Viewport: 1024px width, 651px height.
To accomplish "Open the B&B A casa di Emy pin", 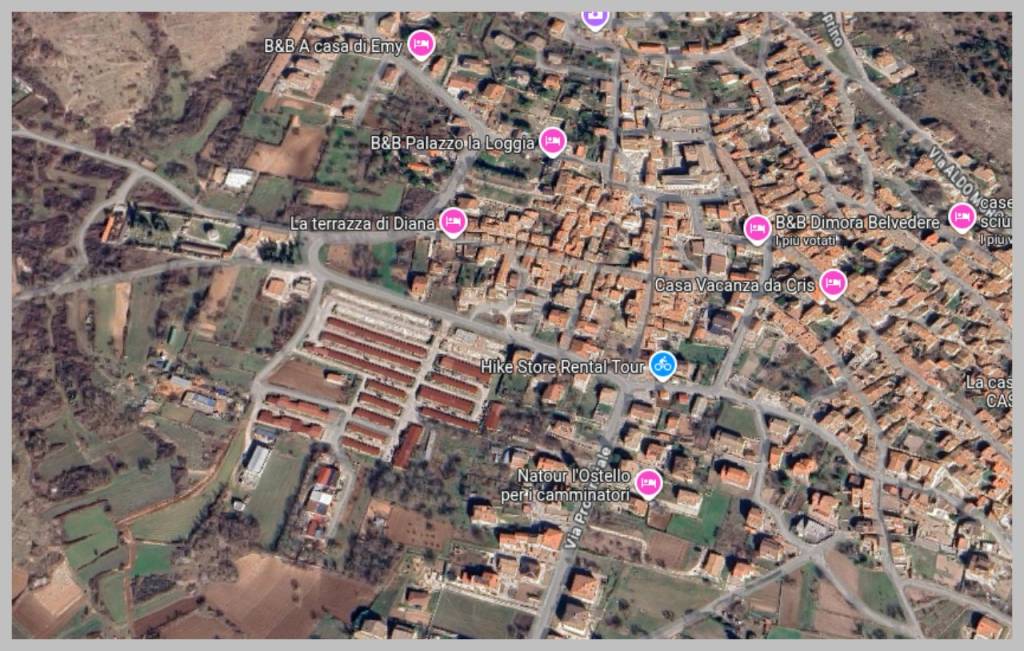I will pos(421,44).
